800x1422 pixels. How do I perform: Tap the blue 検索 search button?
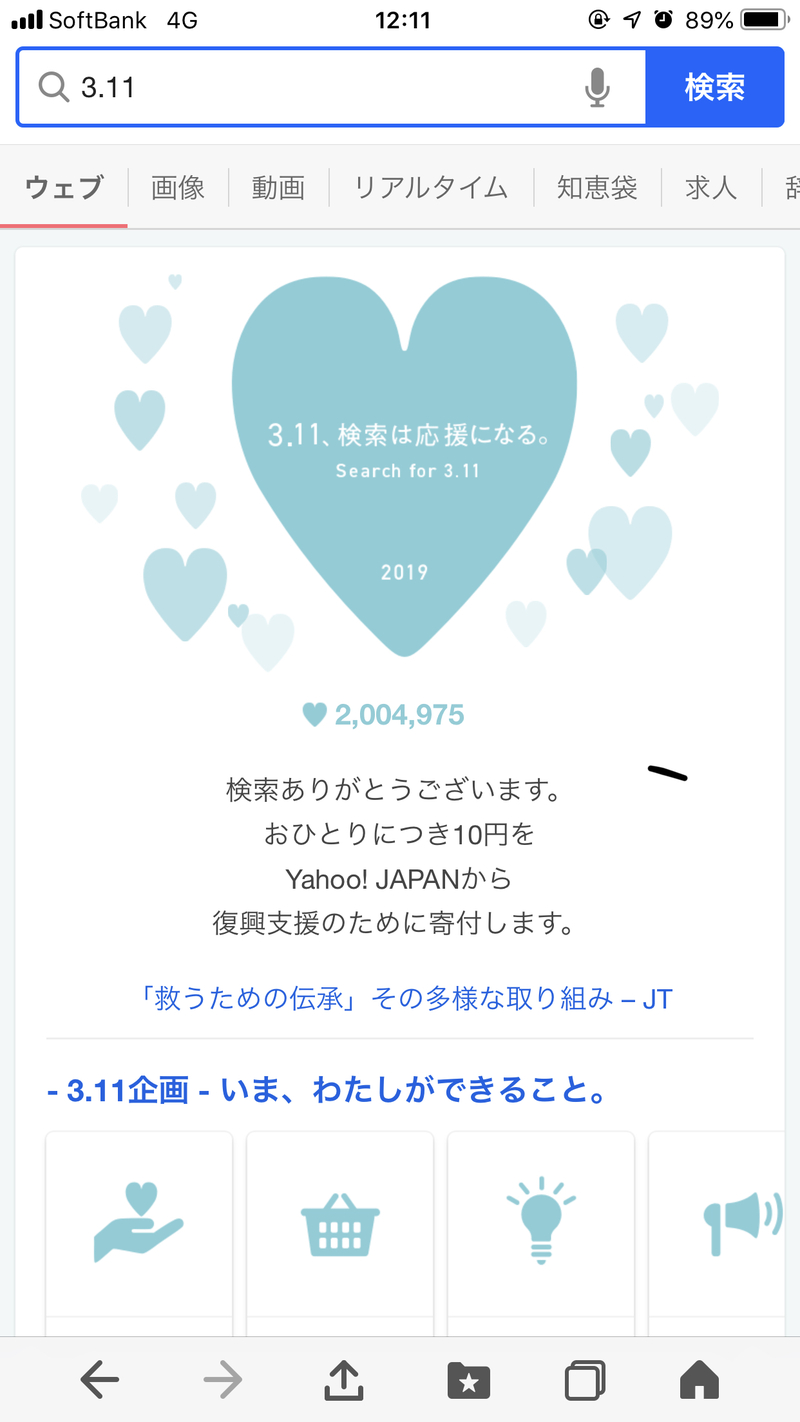714,88
